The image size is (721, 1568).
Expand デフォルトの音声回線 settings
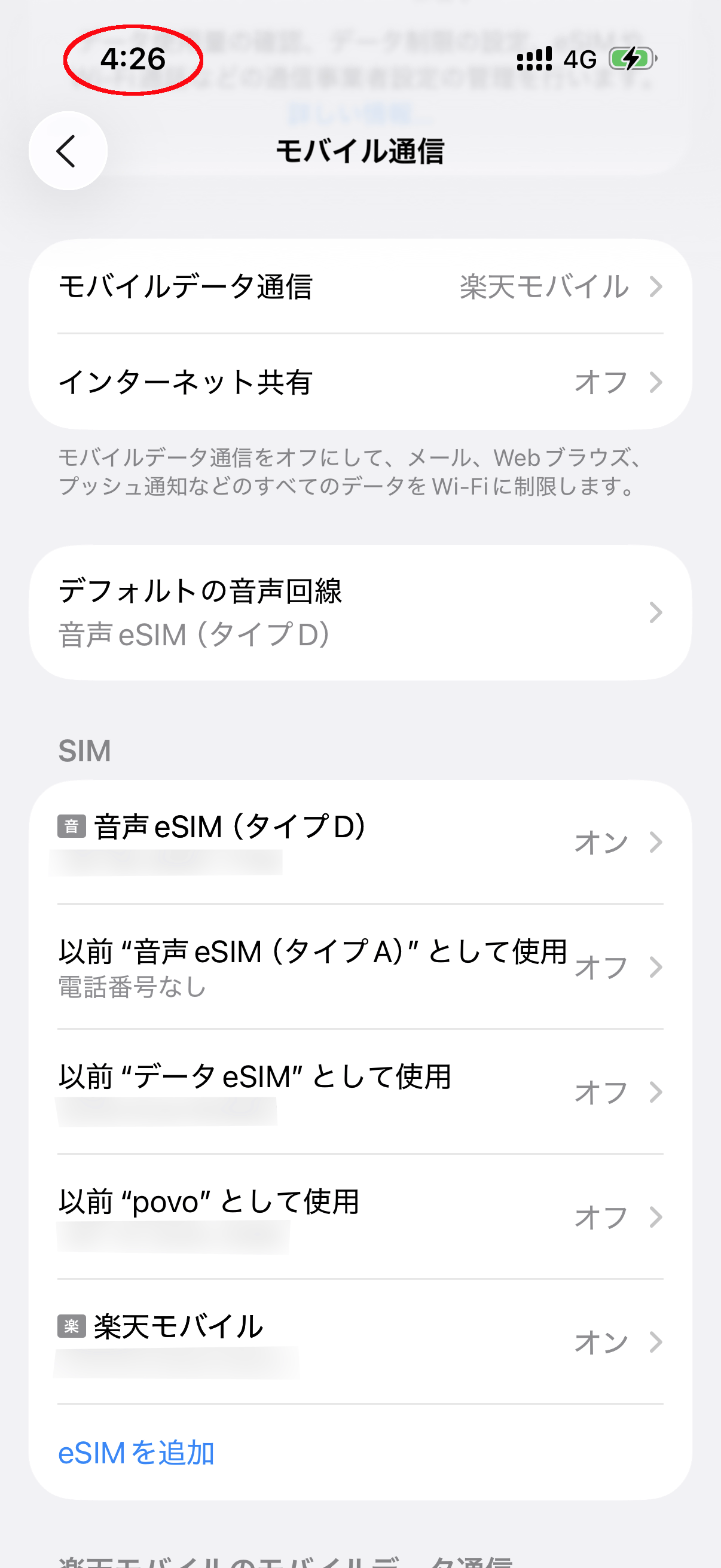click(x=360, y=612)
